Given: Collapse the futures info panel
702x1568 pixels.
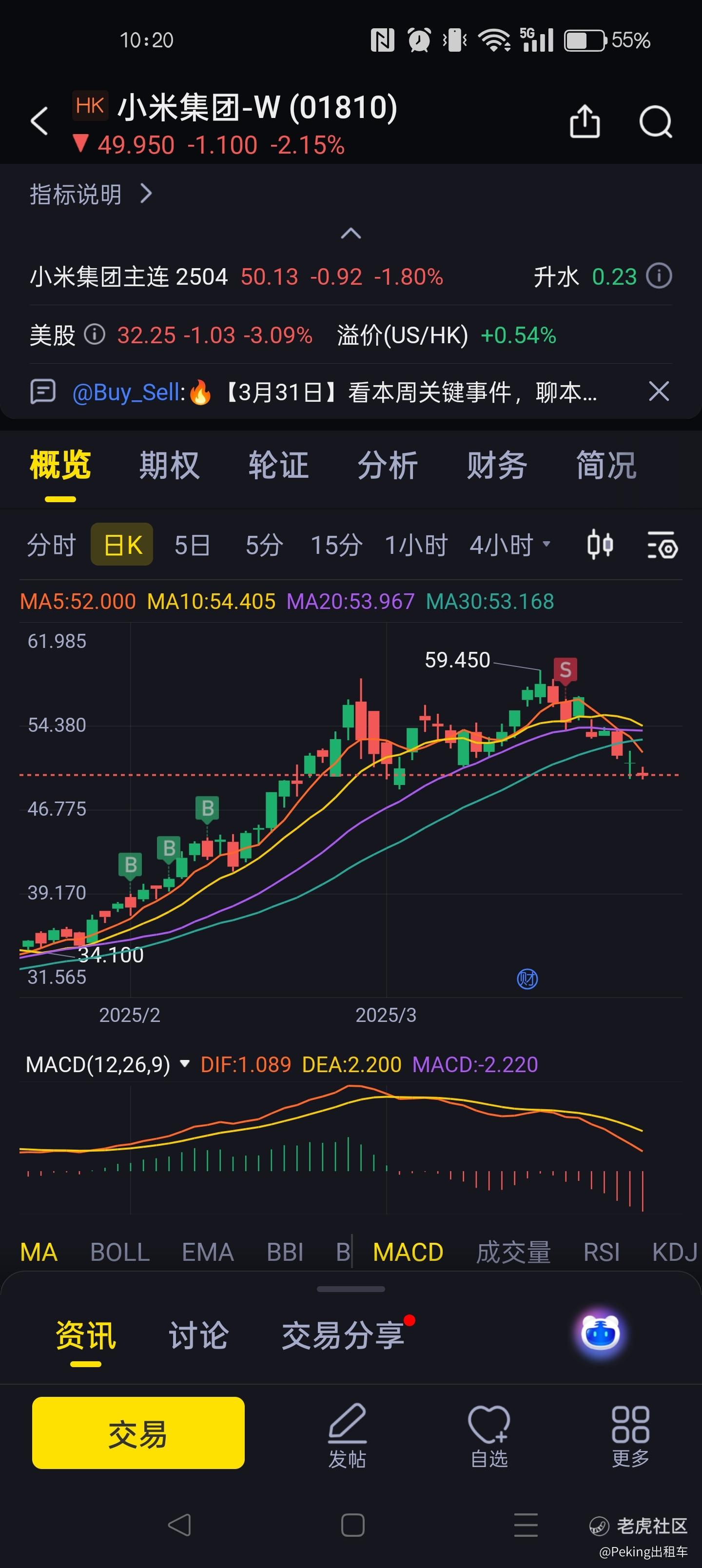Looking at the screenshot, I should click(351, 234).
